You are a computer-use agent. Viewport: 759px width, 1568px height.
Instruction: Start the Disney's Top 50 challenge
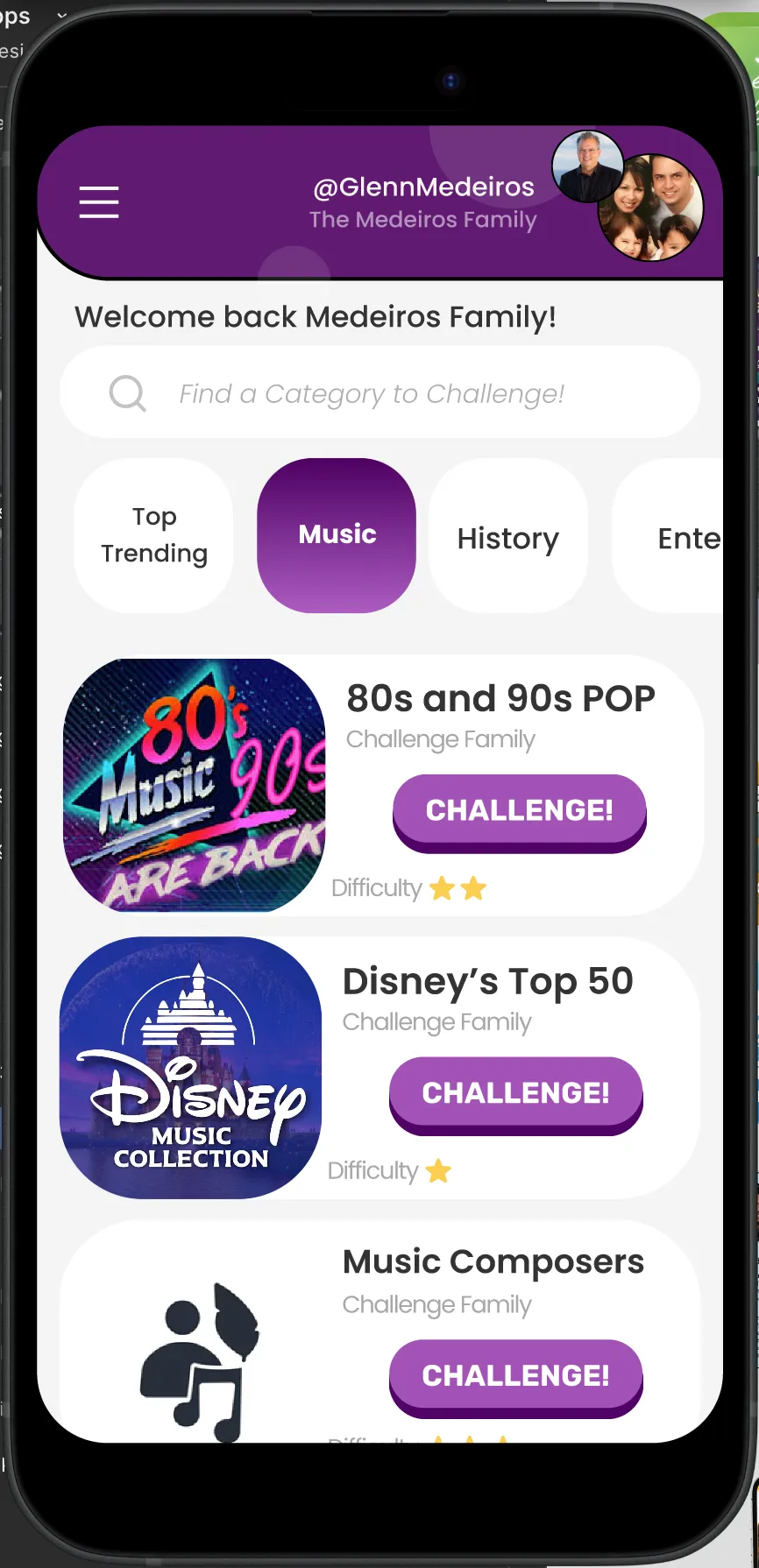click(x=515, y=1094)
